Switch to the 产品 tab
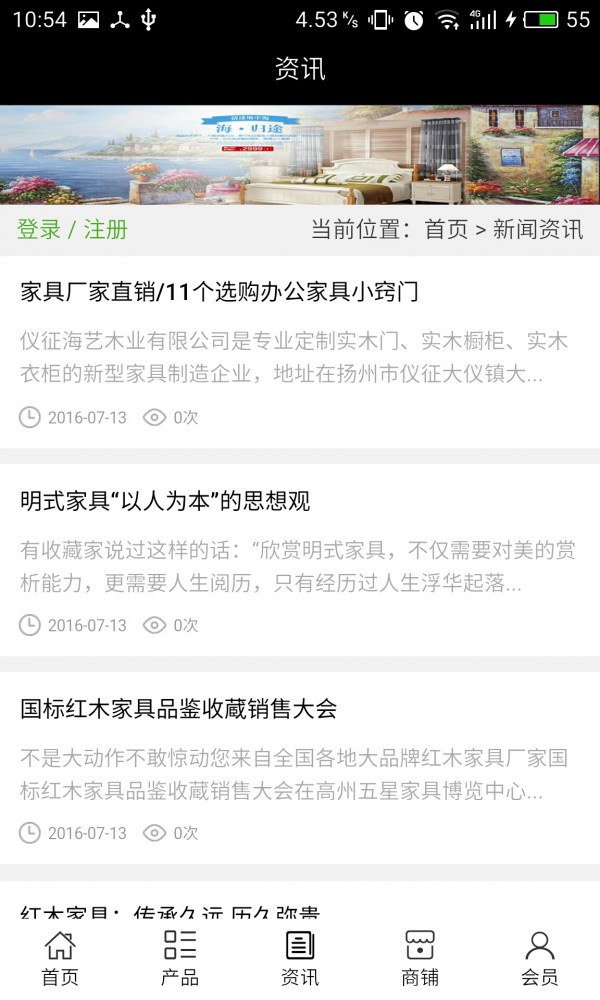This screenshot has height=1000, width=600. tap(180, 957)
